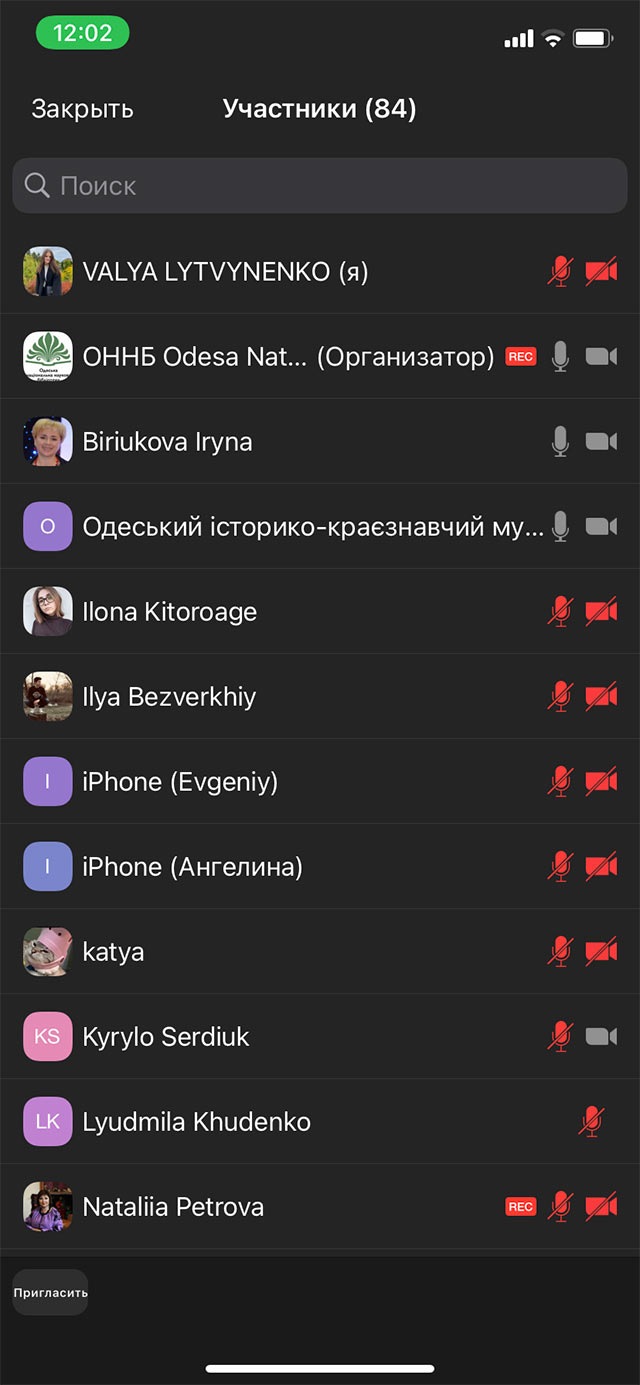Select Kyrylo Serdiuk in participants
Image resolution: width=640 pixels, height=1385 pixels.
[x=166, y=1036]
